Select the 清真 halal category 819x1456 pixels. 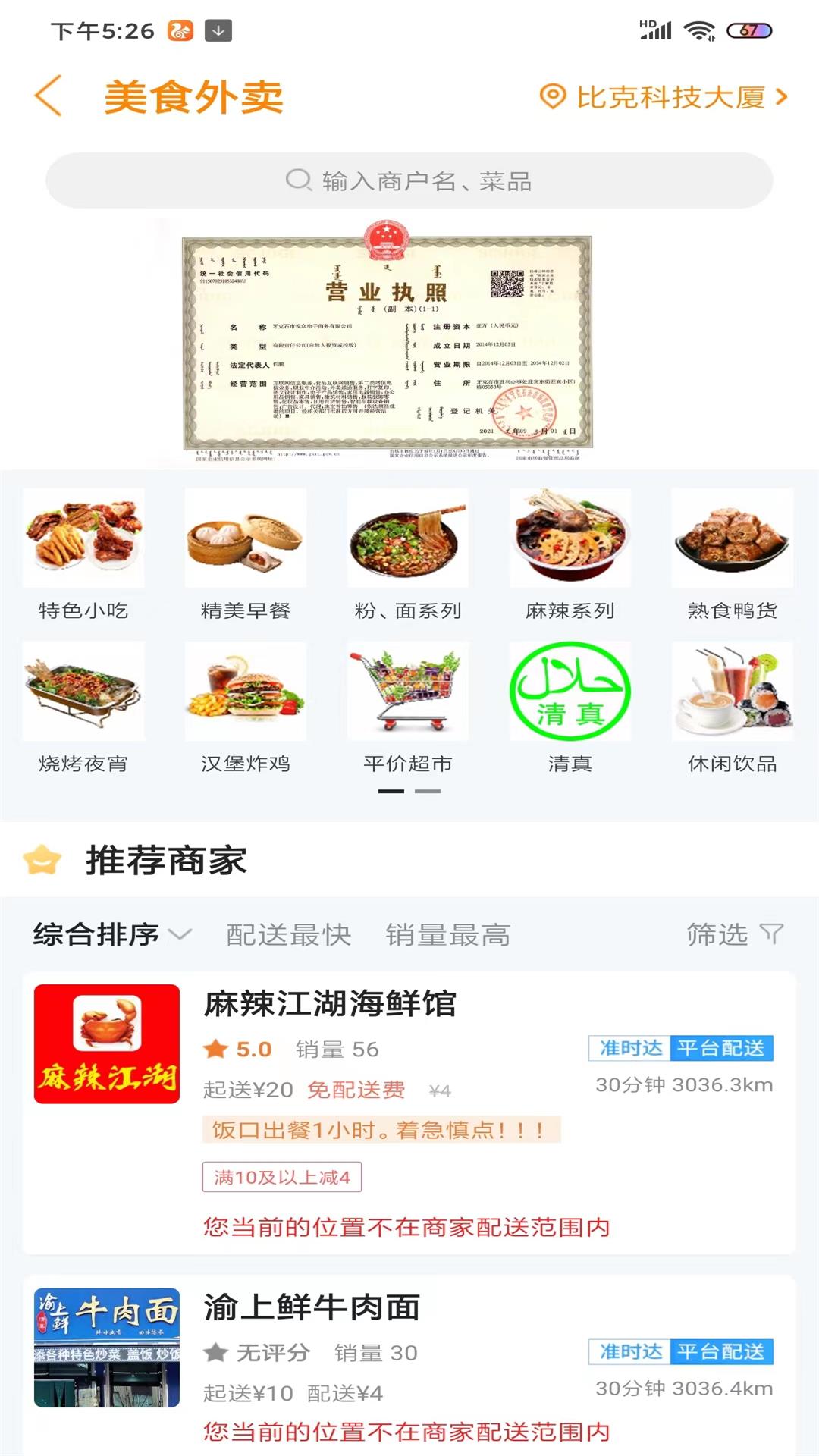pos(570,708)
